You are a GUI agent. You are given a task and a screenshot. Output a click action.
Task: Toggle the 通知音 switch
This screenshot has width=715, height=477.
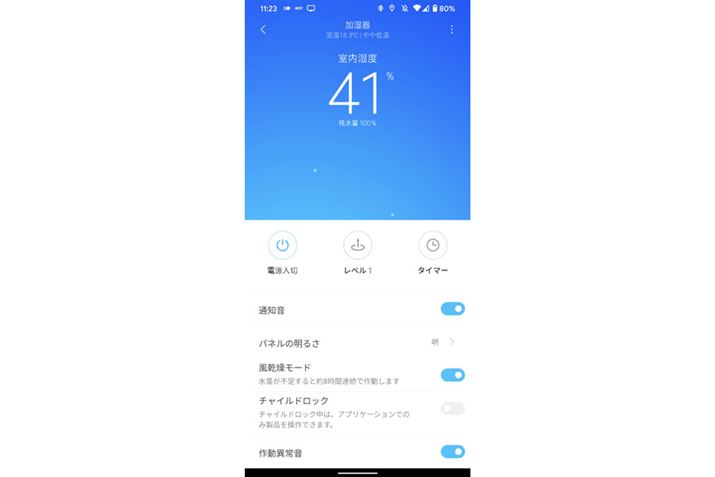[x=452, y=309]
